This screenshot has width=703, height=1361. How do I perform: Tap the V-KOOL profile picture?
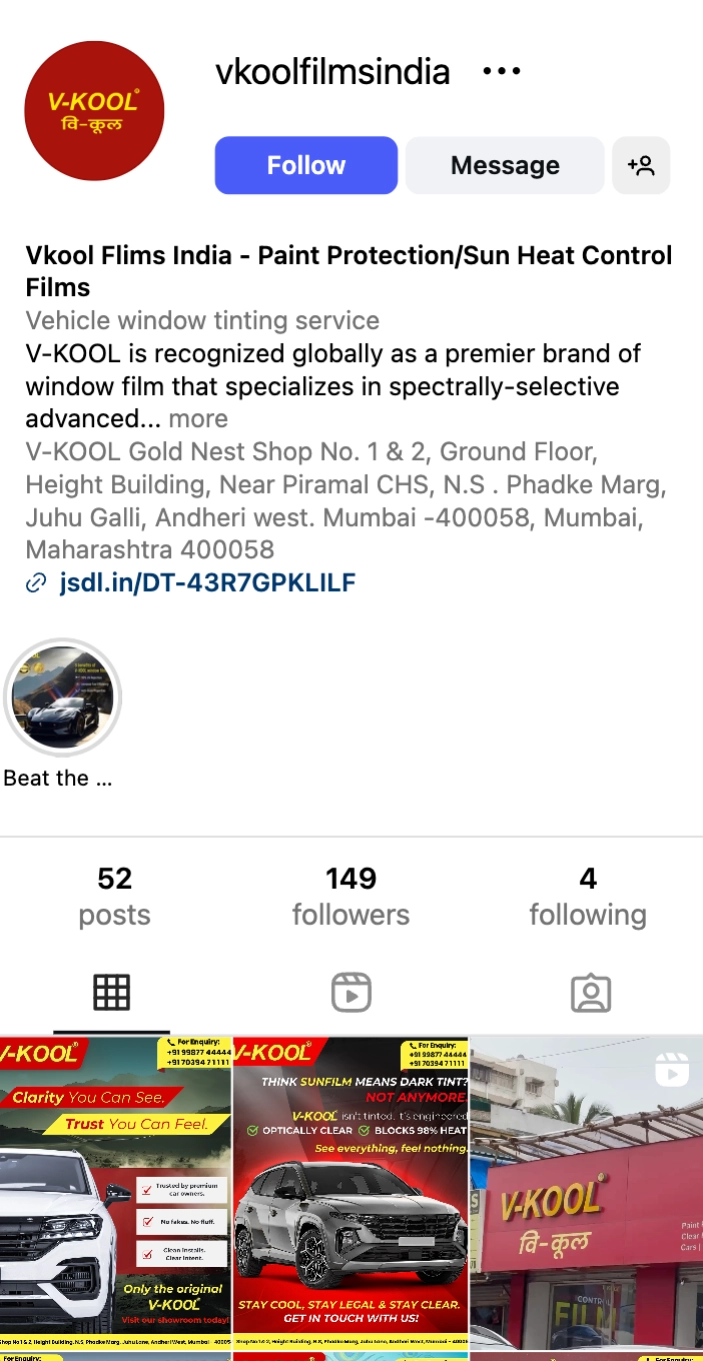(x=94, y=111)
